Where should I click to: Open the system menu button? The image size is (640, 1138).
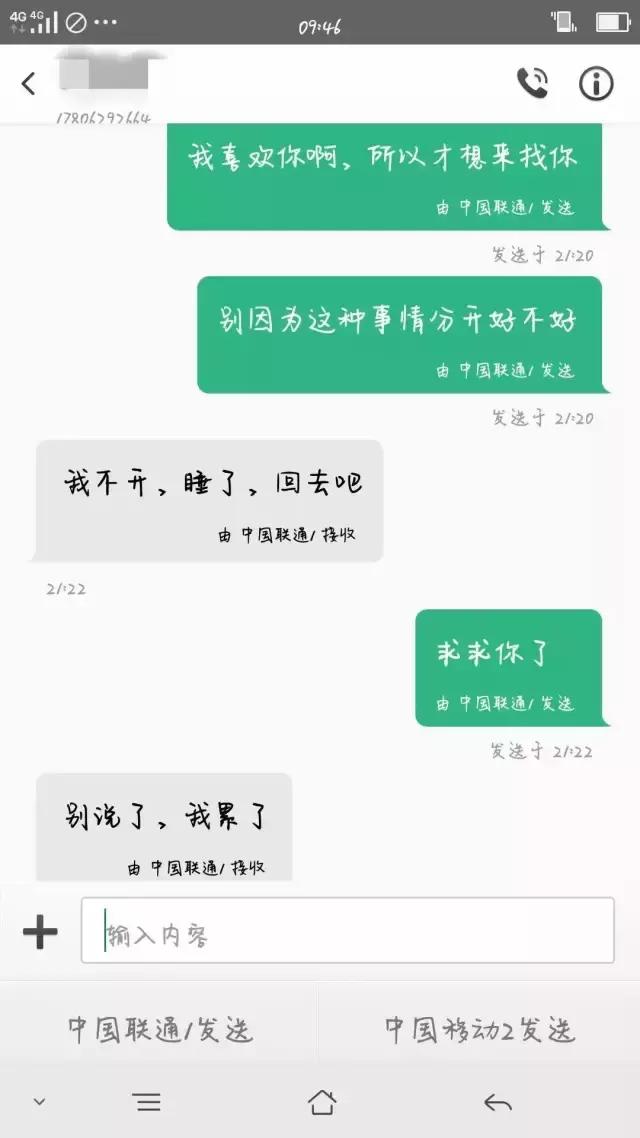pos(147,1102)
